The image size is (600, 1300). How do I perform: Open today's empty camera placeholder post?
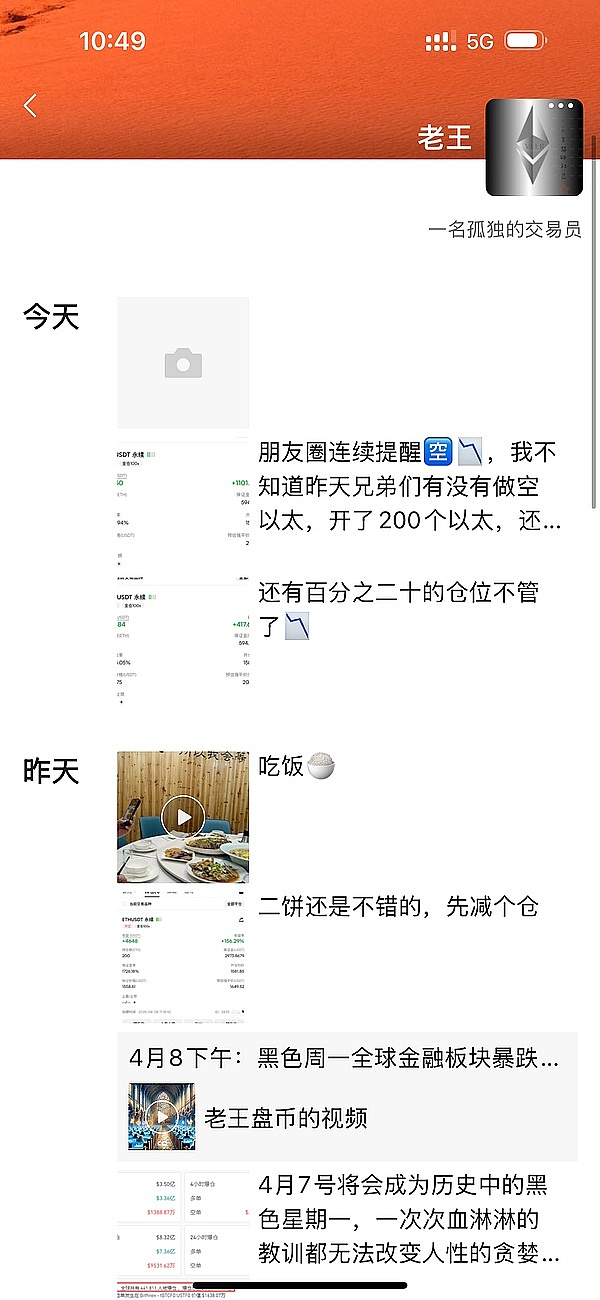pyautogui.click(x=183, y=363)
